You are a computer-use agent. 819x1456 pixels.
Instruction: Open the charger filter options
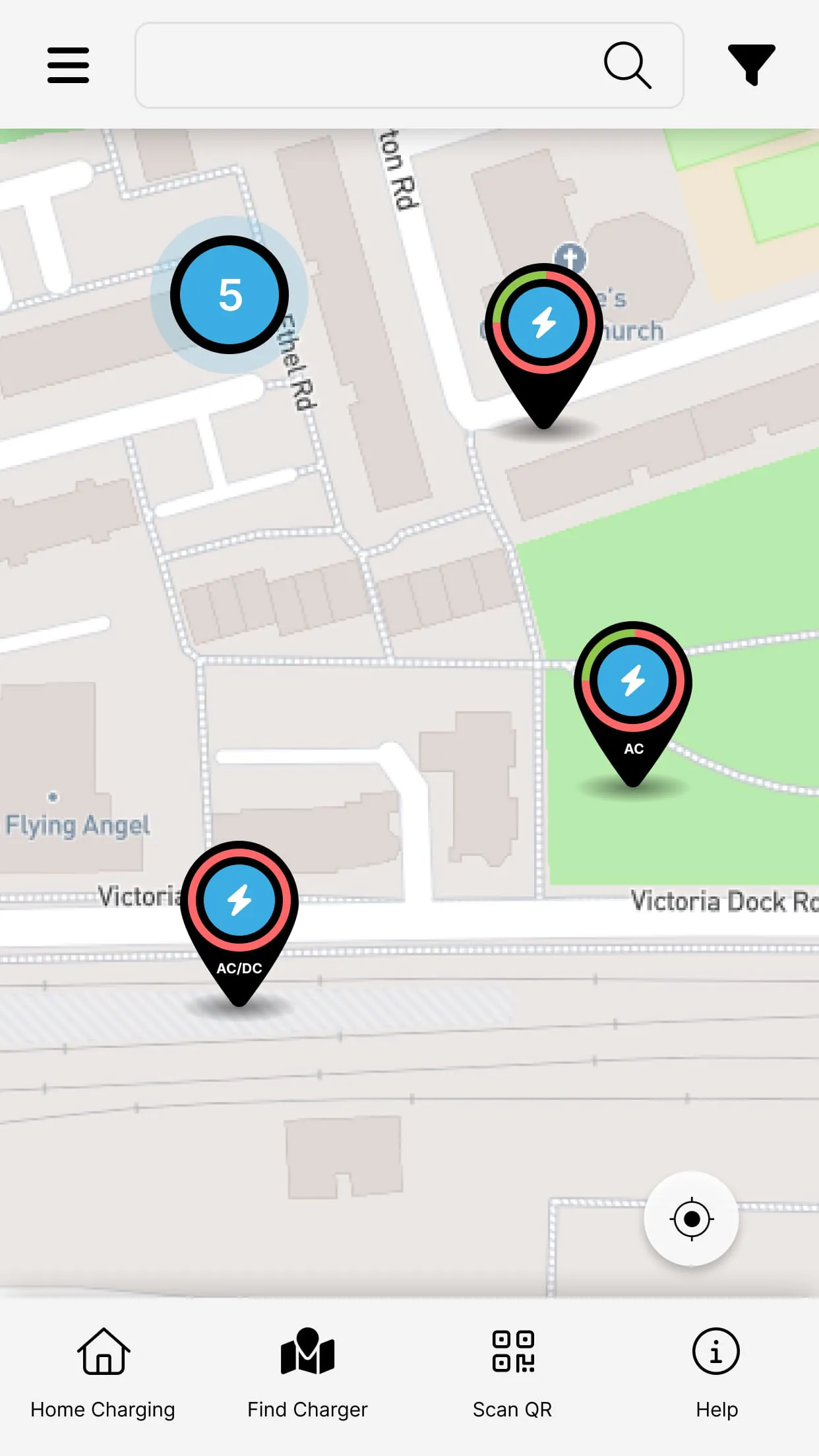pyautogui.click(x=751, y=65)
